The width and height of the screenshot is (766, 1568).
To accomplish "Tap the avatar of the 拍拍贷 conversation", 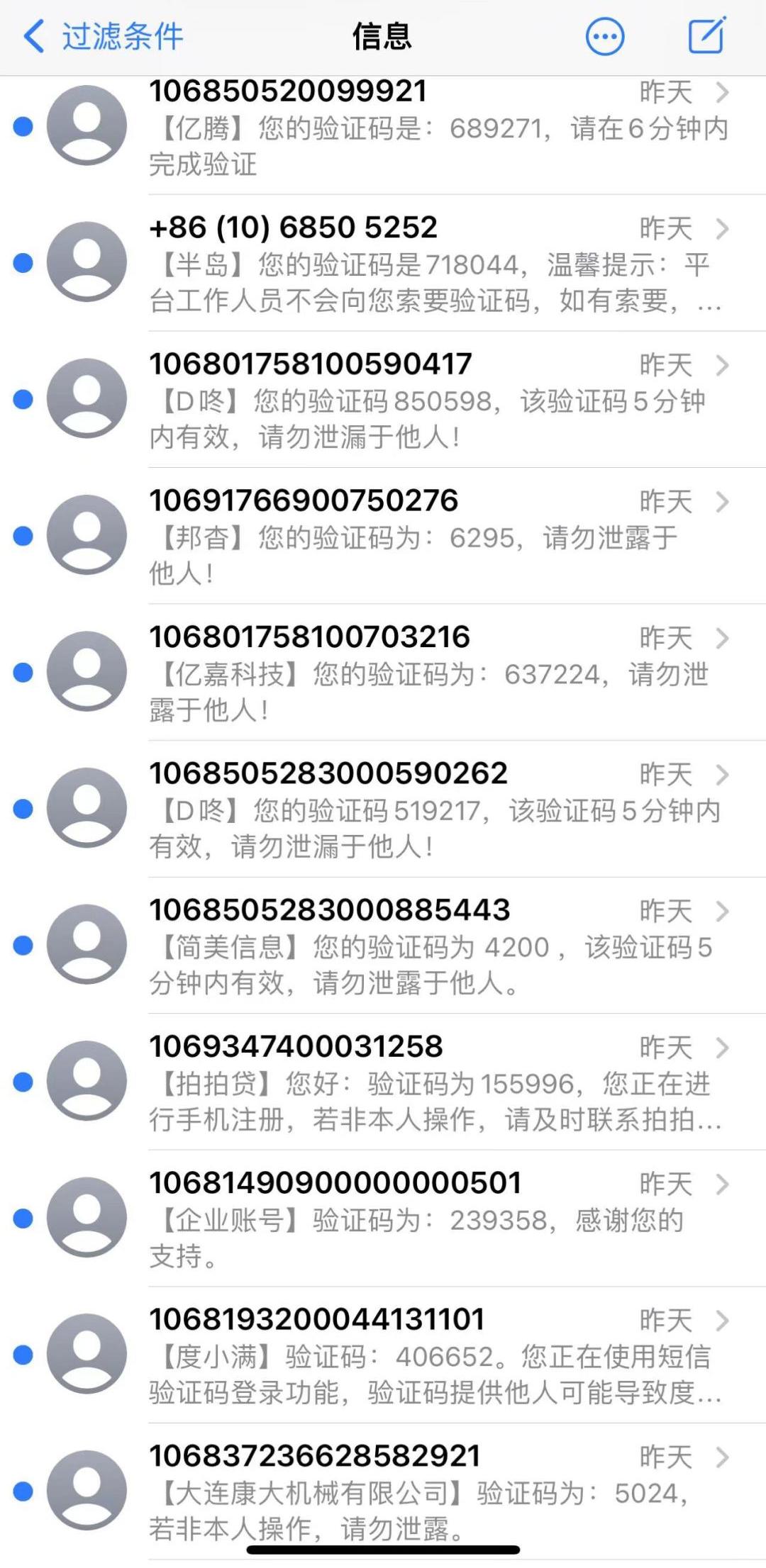I will click(x=86, y=1082).
